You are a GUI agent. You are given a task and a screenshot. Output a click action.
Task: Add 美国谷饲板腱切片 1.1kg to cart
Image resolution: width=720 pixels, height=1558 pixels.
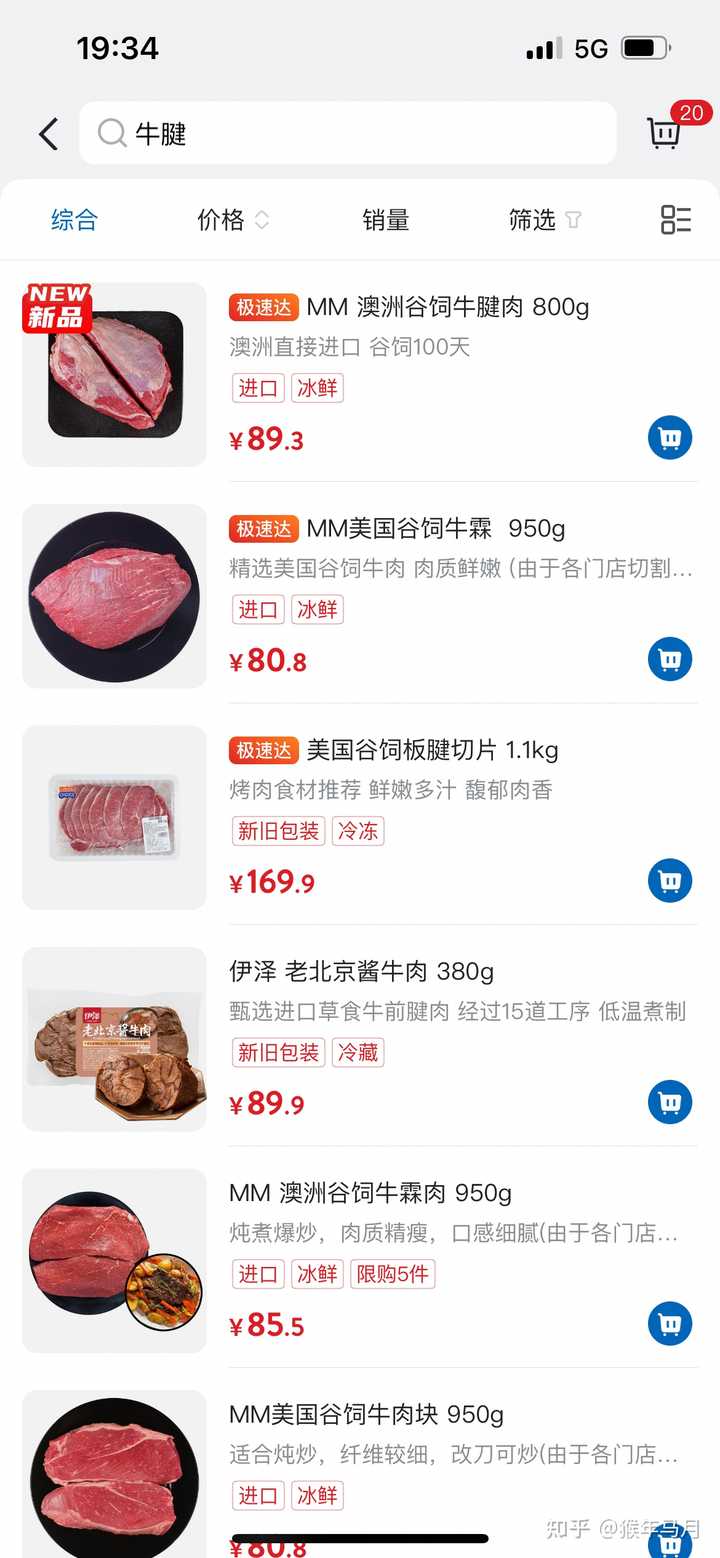pos(670,881)
